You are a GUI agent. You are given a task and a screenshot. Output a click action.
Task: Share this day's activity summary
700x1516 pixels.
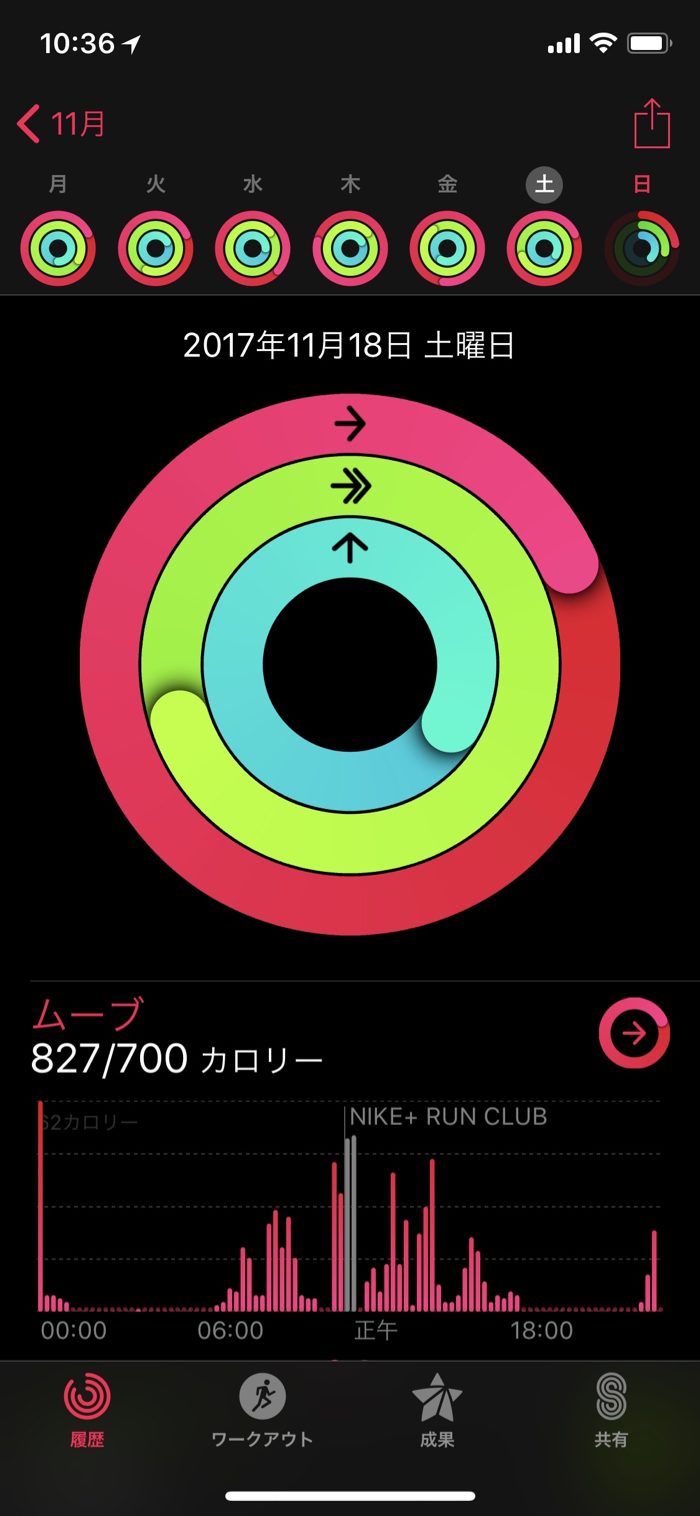tap(651, 125)
